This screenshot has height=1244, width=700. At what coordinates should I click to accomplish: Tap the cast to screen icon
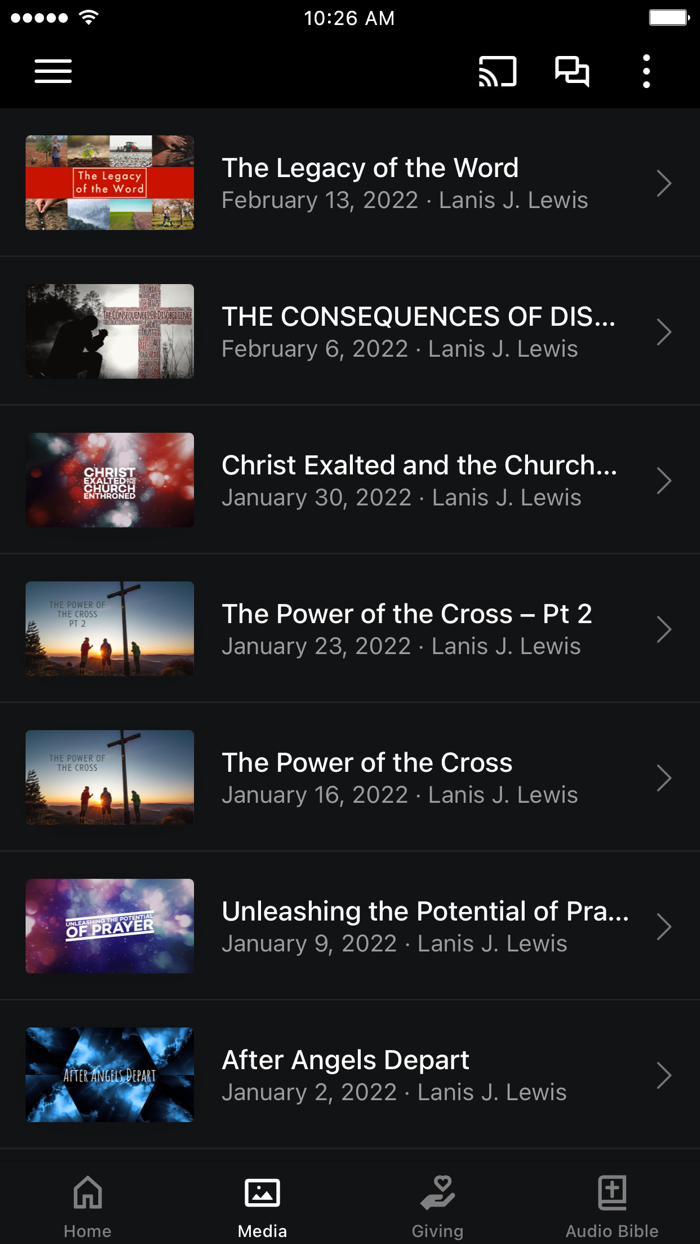point(497,71)
